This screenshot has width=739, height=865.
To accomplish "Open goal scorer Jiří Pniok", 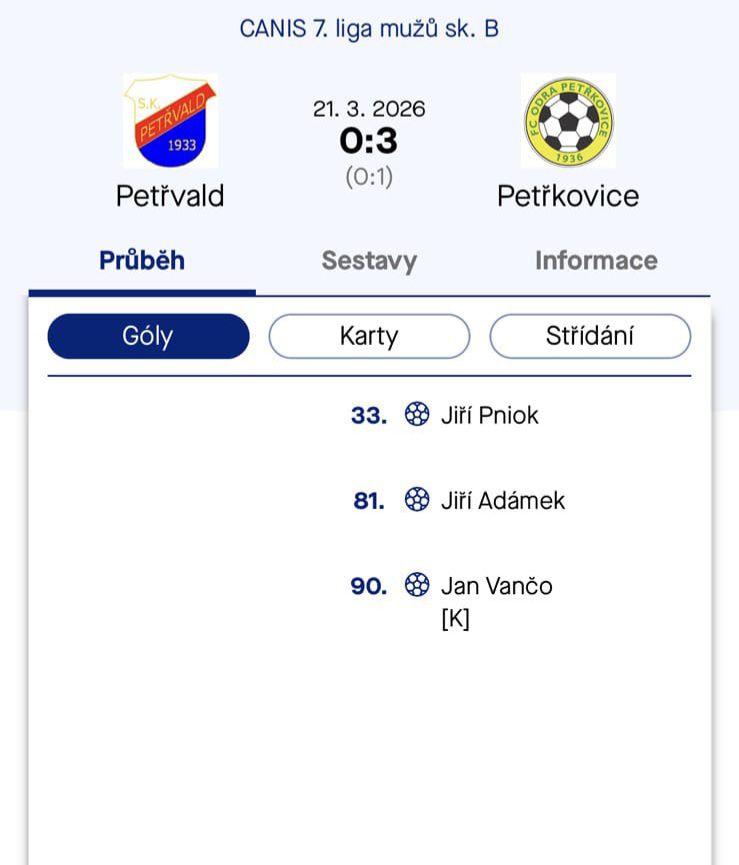I will pyautogui.click(x=489, y=415).
